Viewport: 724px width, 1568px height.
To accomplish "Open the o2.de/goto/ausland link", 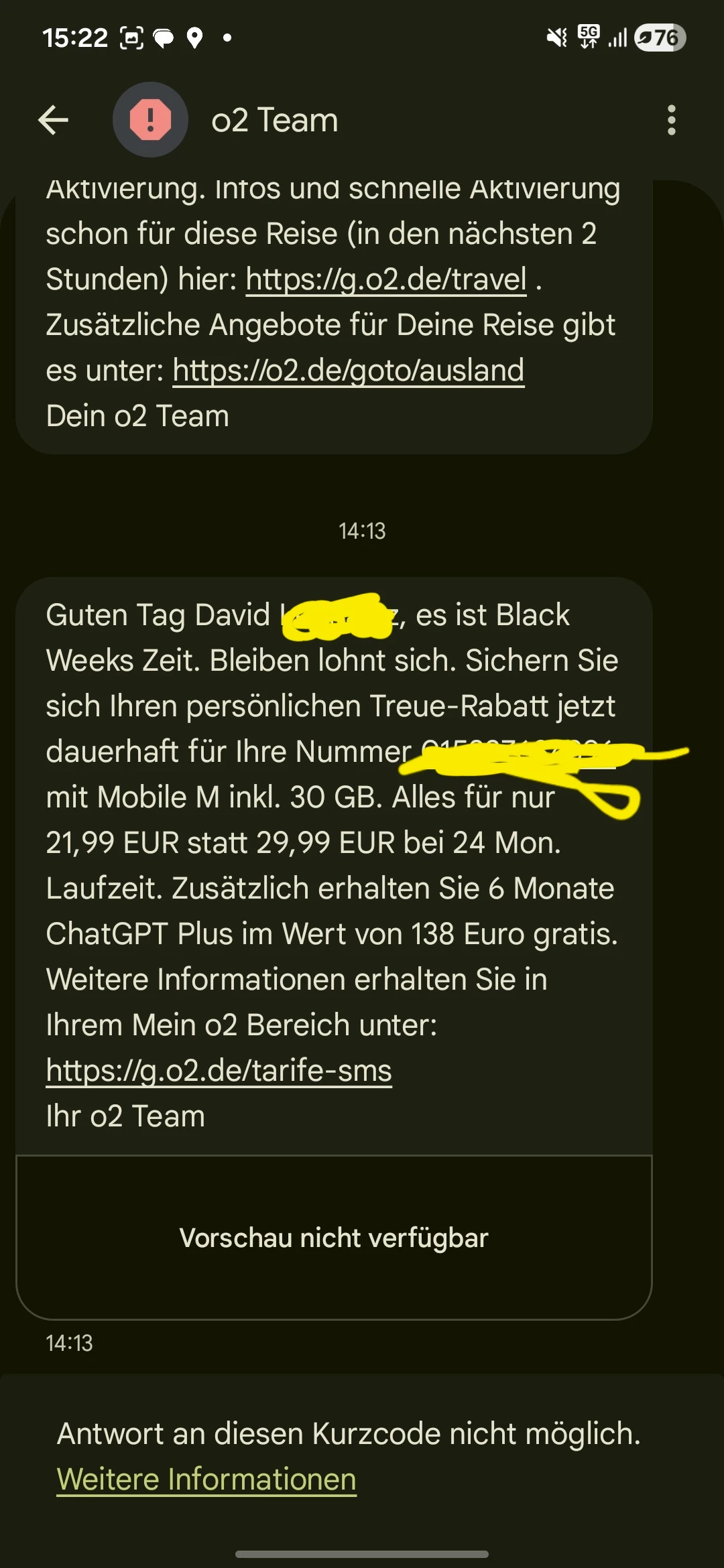I will pos(348,371).
